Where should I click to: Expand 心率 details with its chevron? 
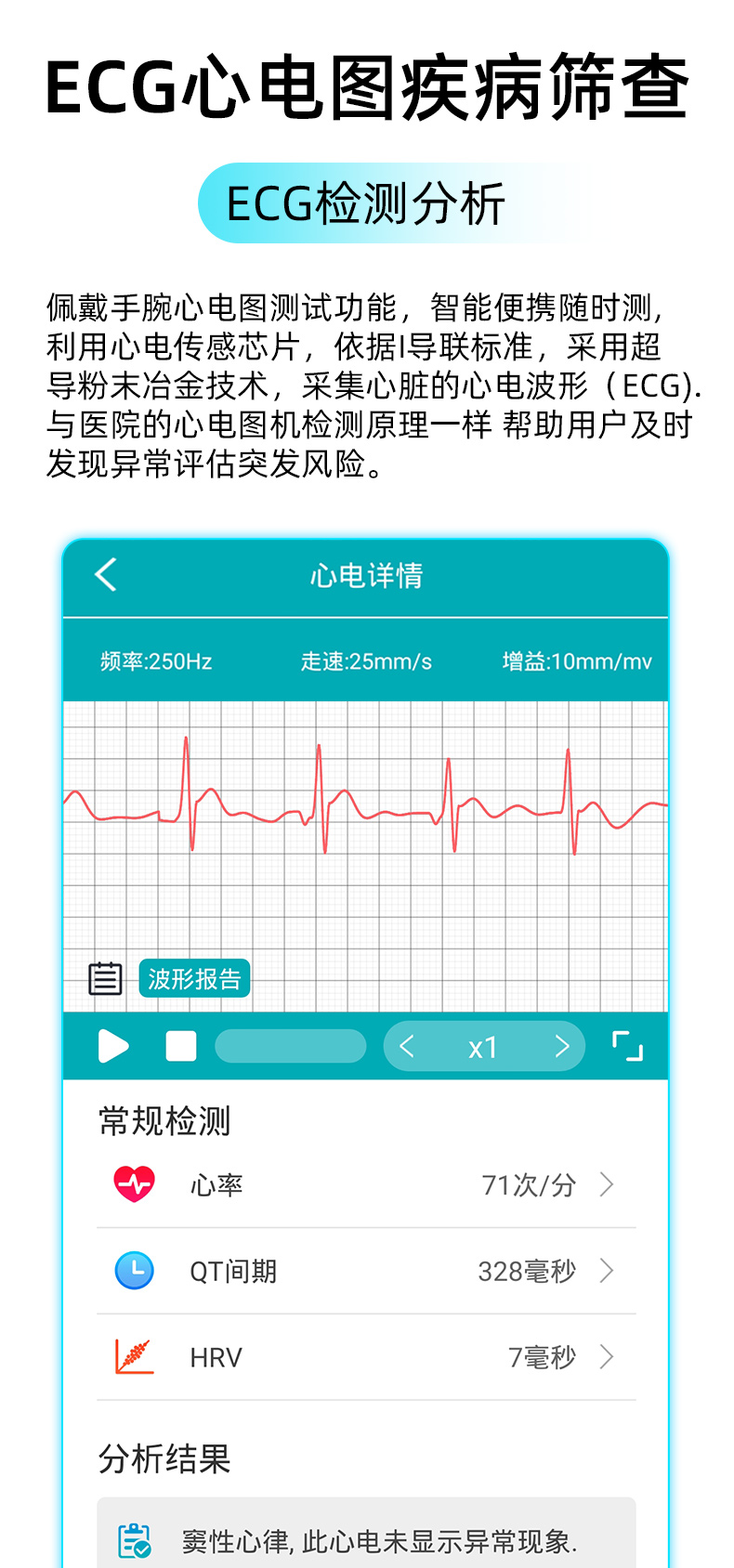coord(608,1184)
